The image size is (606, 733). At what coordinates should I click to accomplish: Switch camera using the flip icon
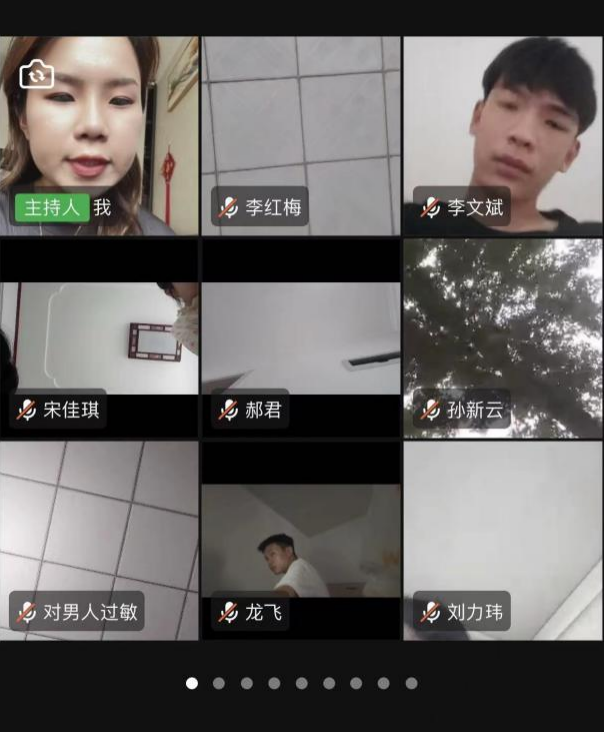click(36, 74)
